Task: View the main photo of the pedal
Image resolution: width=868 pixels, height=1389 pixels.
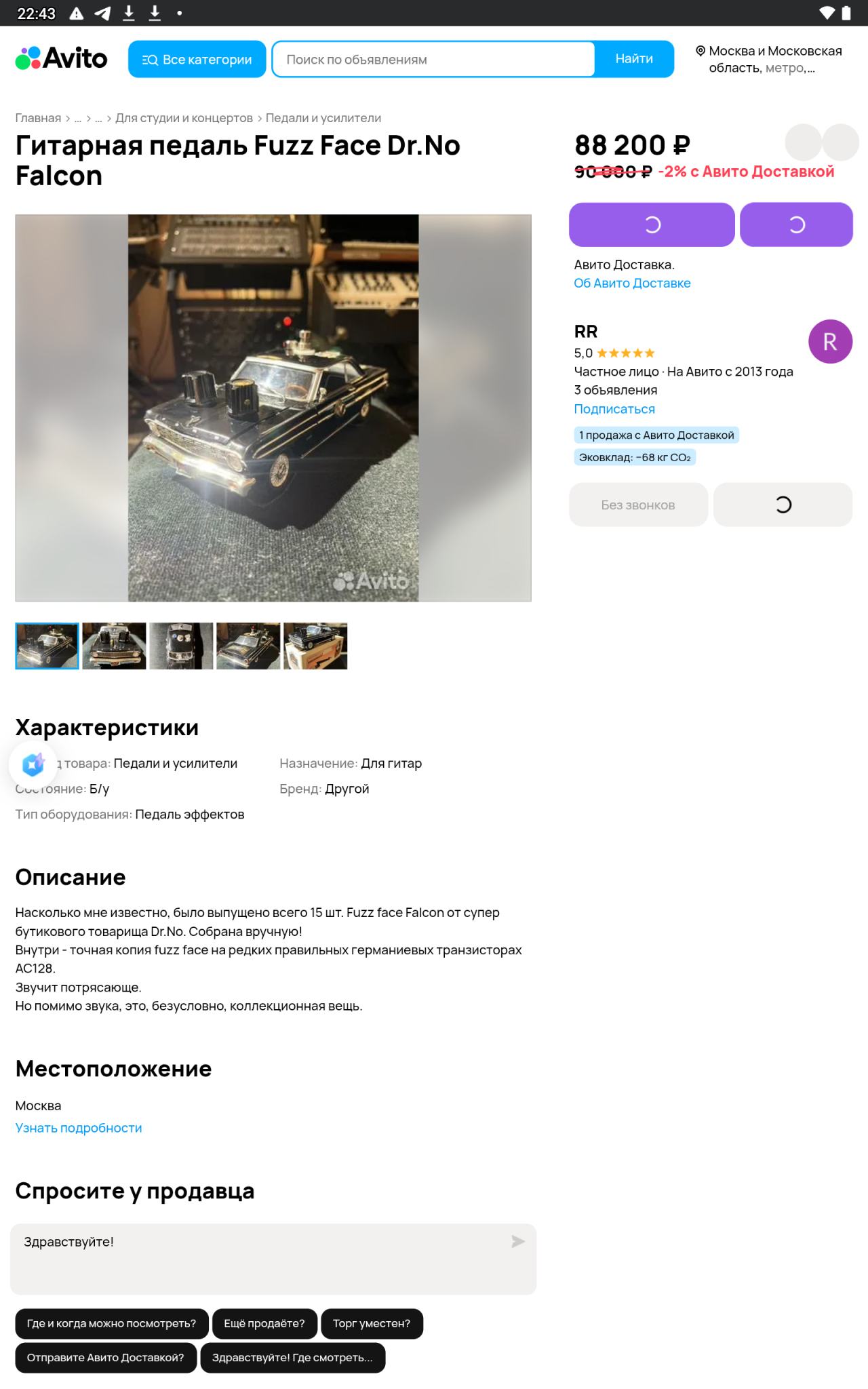Action: pos(273,408)
